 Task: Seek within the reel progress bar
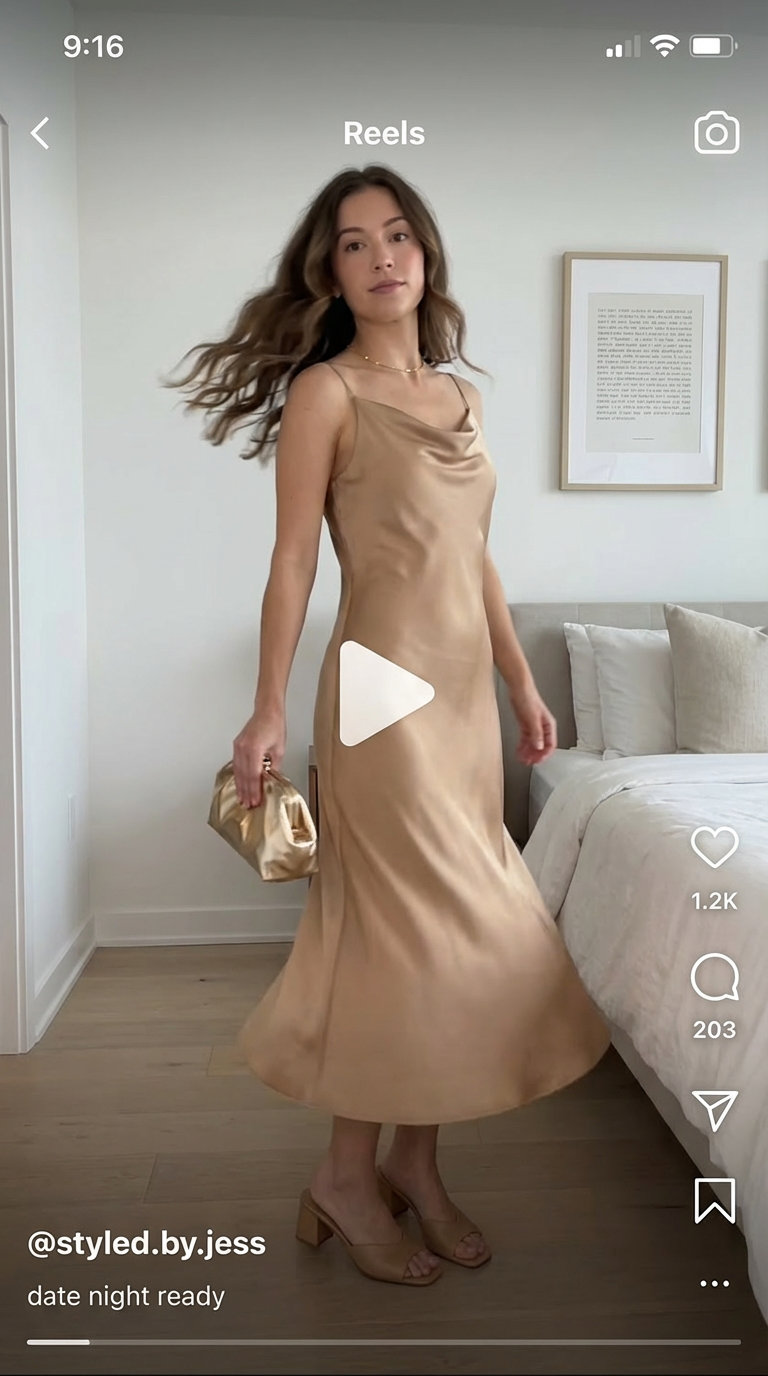[384, 1342]
